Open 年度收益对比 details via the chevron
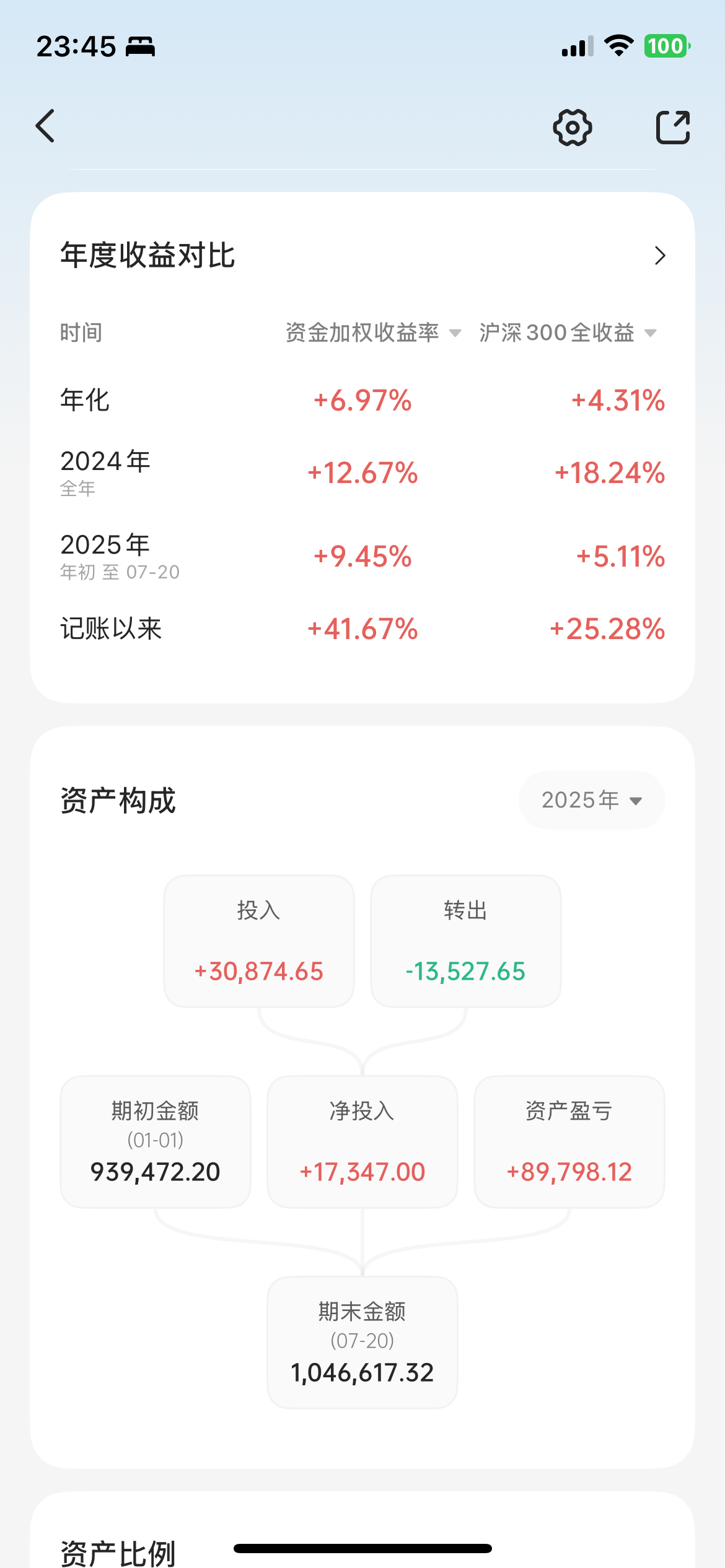 (660, 255)
